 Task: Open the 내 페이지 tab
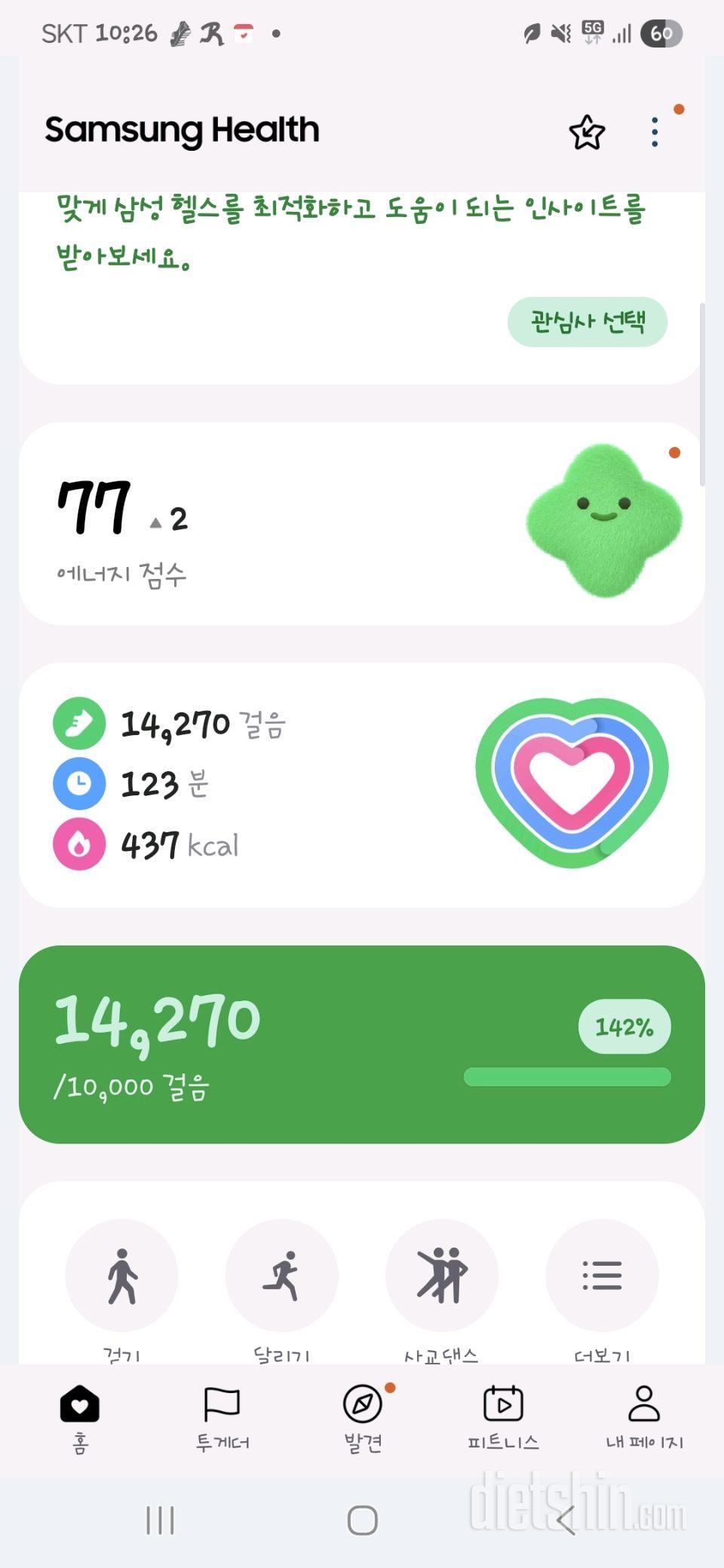coord(644,1418)
